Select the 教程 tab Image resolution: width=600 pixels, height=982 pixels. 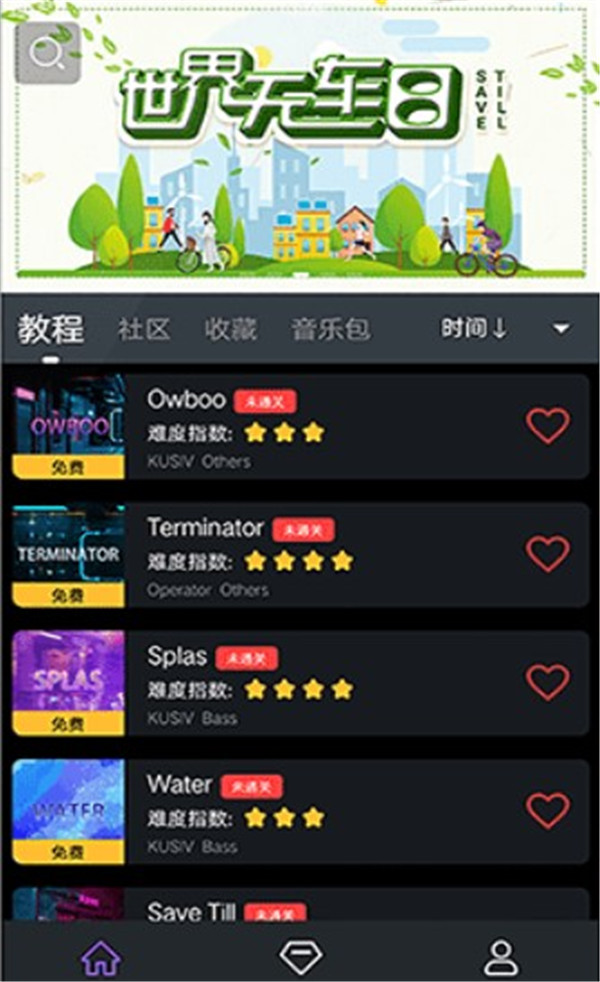pyautogui.click(x=50, y=329)
